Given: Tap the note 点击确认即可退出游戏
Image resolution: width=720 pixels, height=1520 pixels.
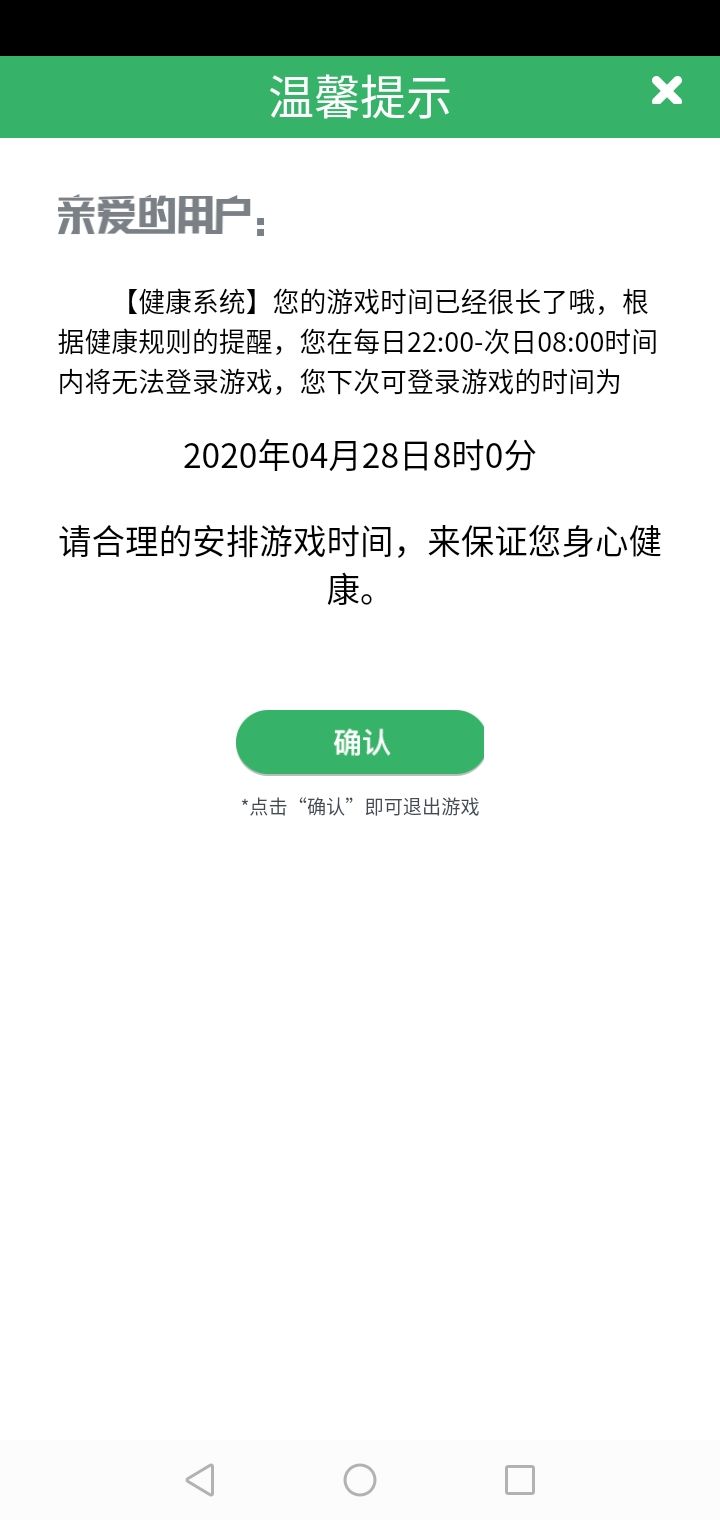Looking at the screenshot, I should [x=360, y=806].
